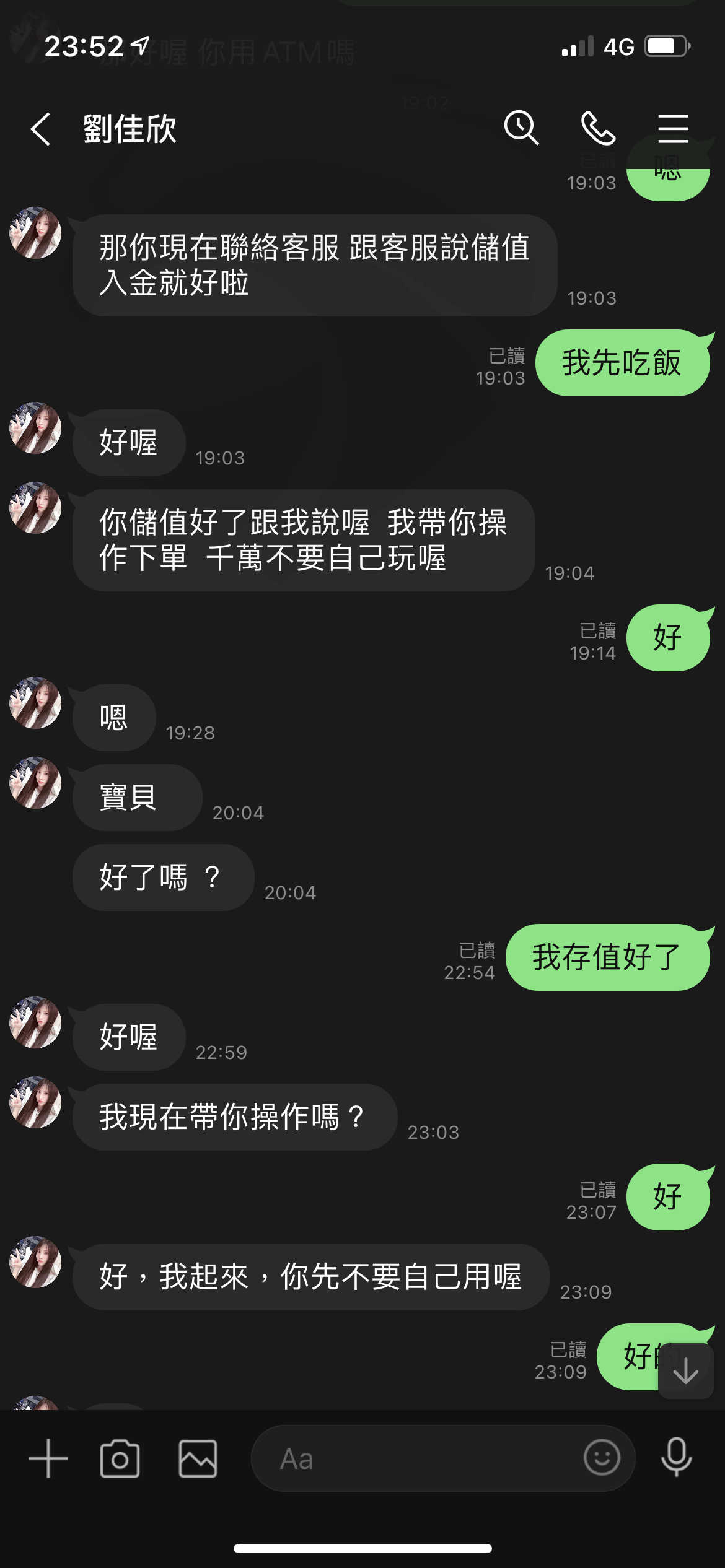The width and height of the screenshot is (725, 1568).
Task: Tap the microphone to record voice
Action: (677, 1457)
